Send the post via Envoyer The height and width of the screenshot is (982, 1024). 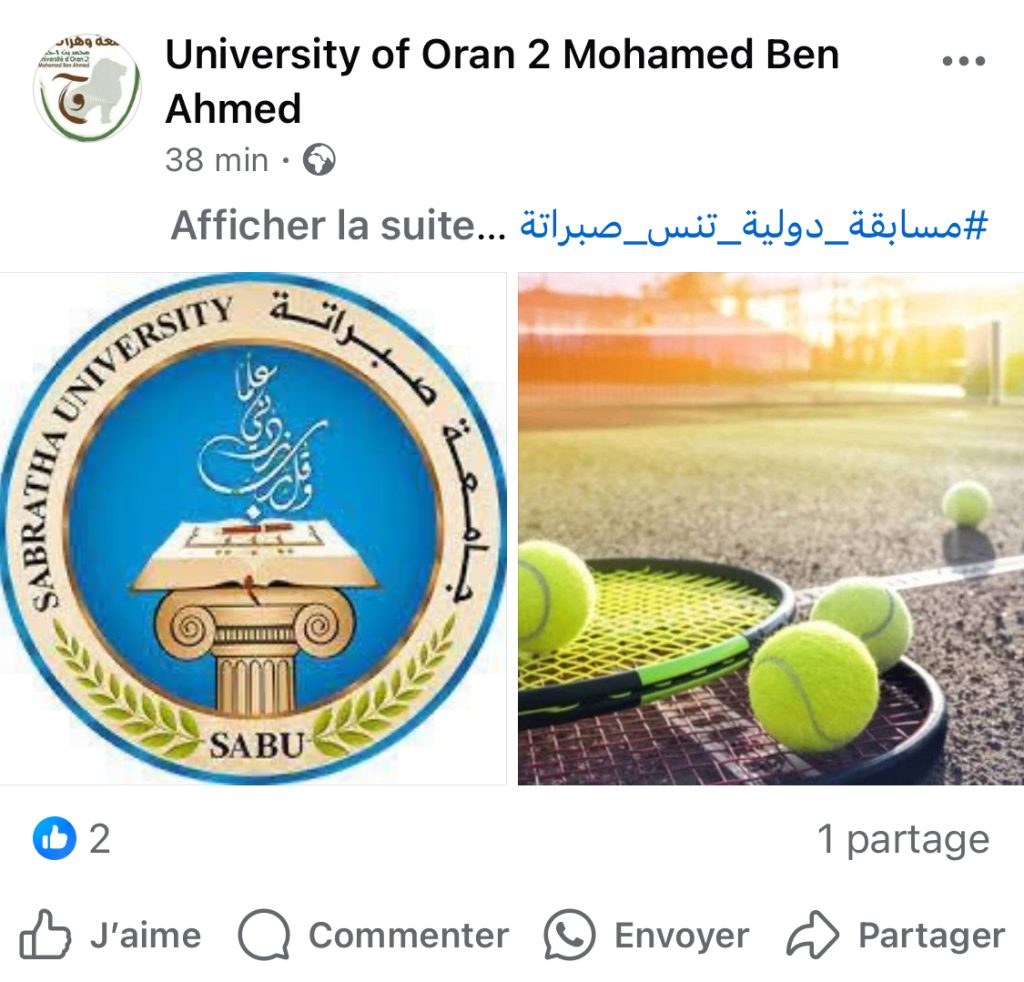point(647,936)
